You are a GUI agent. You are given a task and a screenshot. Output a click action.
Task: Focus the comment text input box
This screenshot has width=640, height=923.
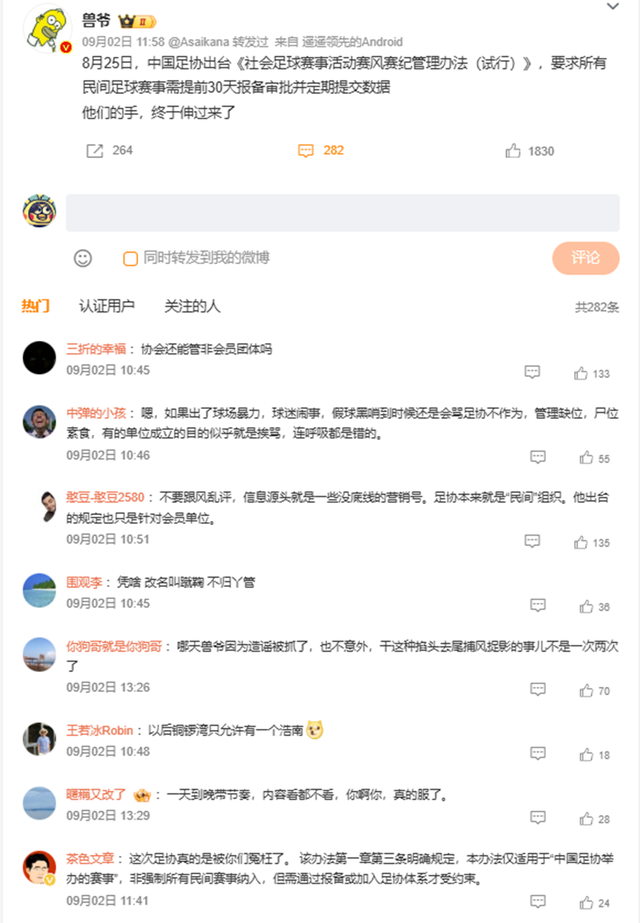pyautogui.click(x=343, y=213)
